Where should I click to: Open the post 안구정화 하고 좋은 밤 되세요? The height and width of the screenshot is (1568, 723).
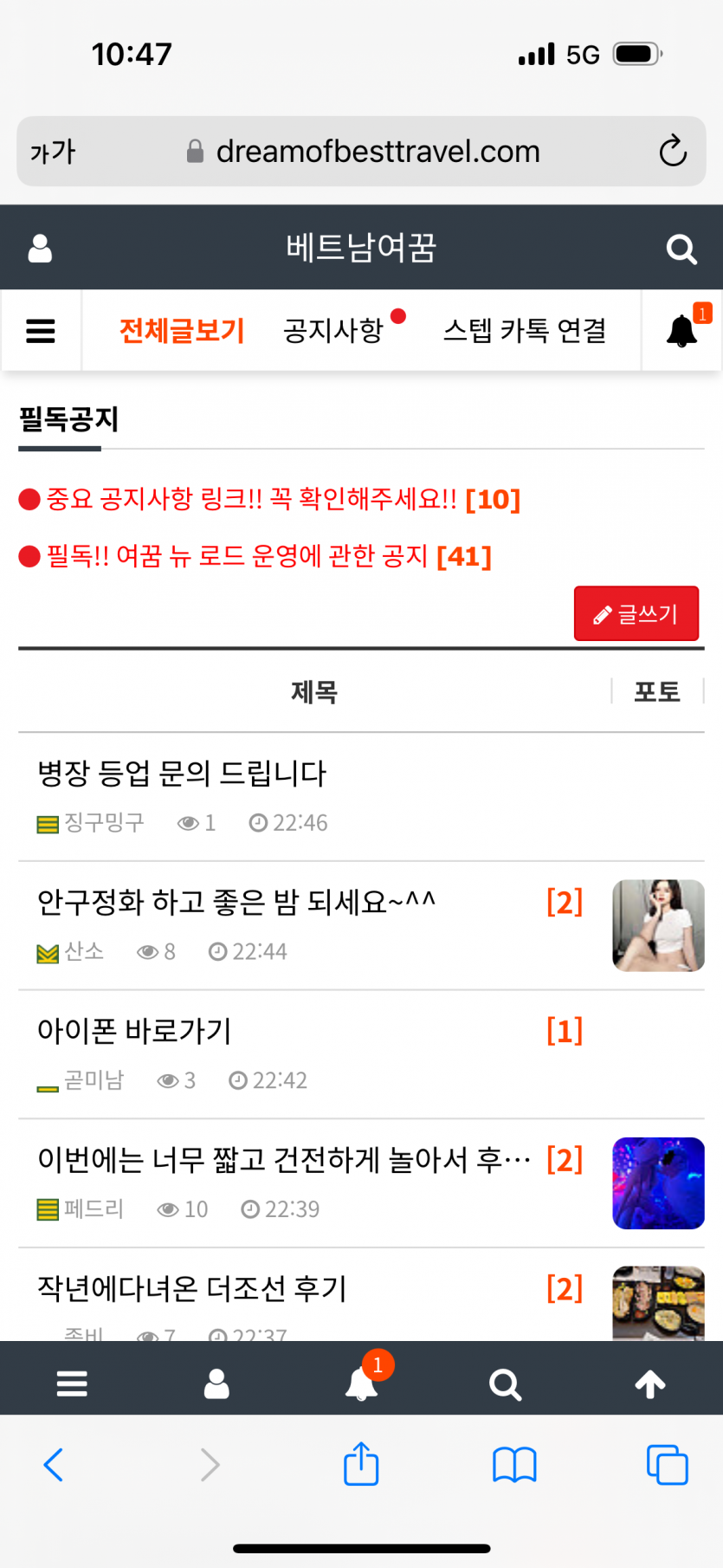[236, 903]
